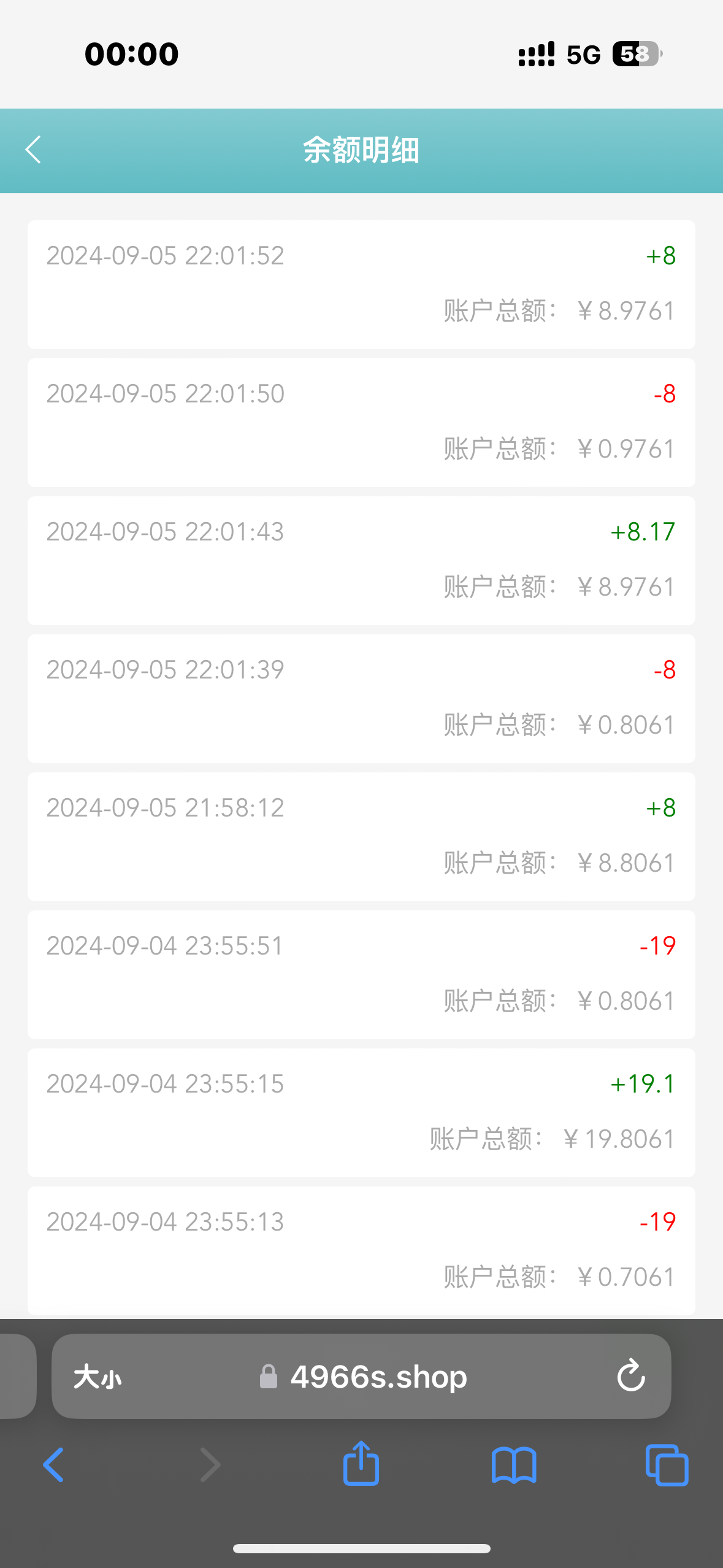Show all open Safari tabs
This screenshot has height=1568, width=723.
click(x=667, y=1465)
